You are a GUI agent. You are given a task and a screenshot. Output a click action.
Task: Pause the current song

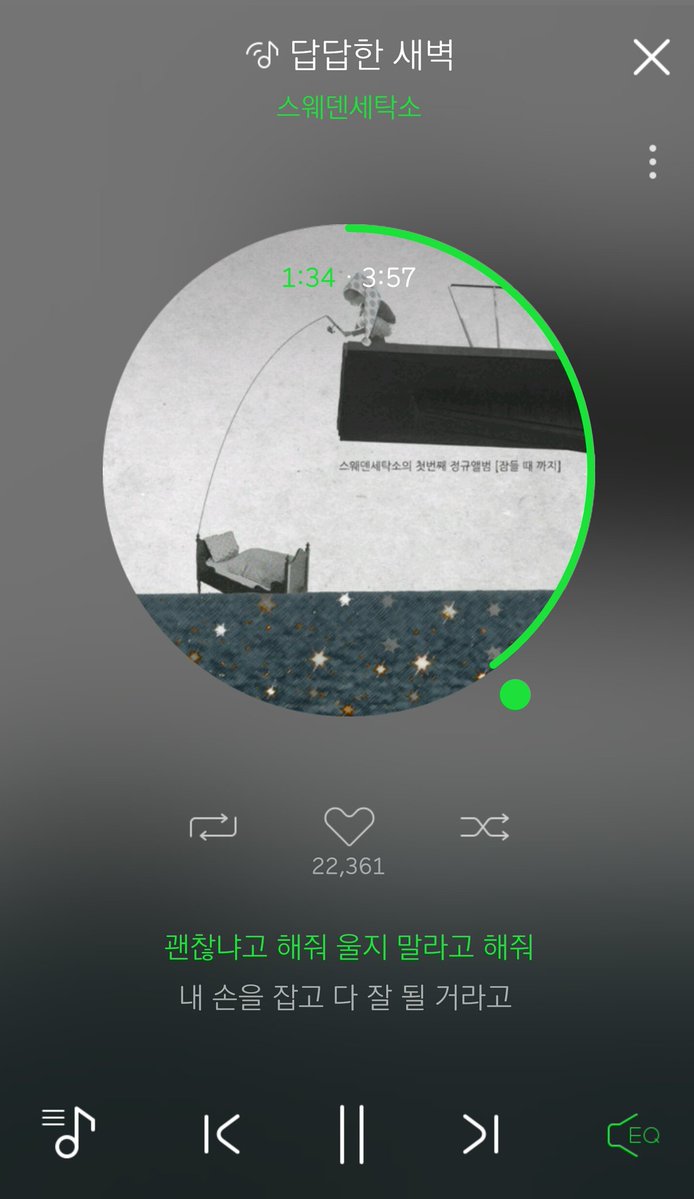point(352,1134)
